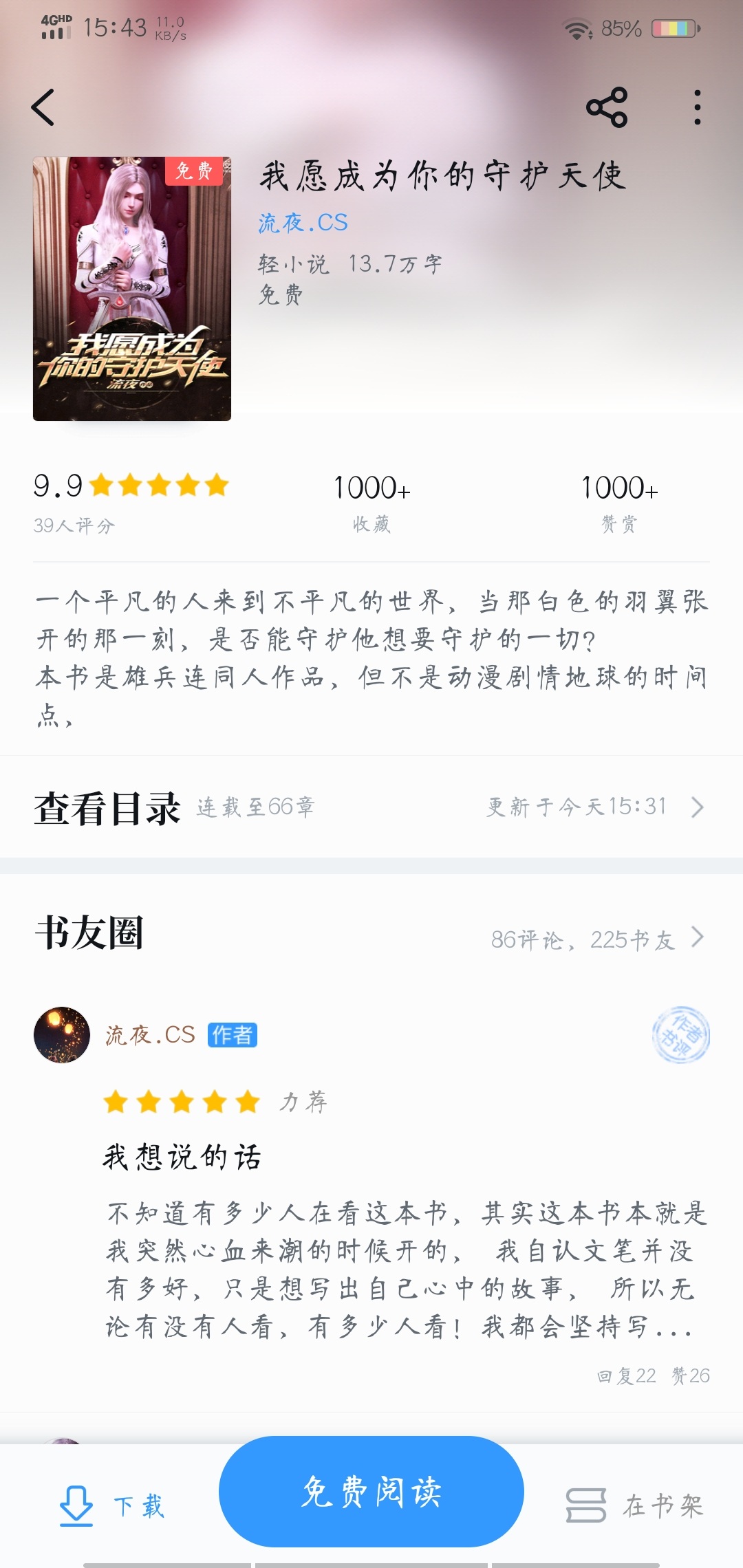The image size is (743, 1568).
Task: Share this book
Action: [607, 108]
